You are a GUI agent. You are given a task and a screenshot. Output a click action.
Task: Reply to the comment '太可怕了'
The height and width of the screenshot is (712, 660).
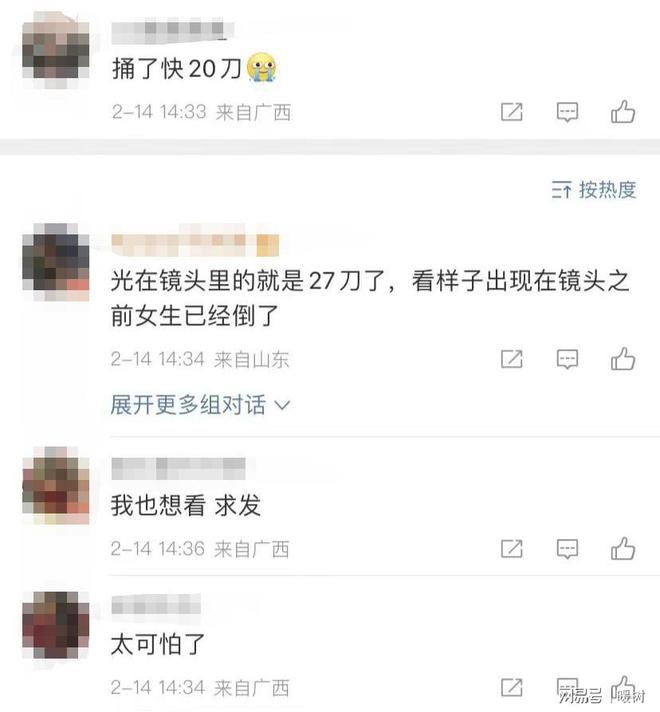click(567, 687)
